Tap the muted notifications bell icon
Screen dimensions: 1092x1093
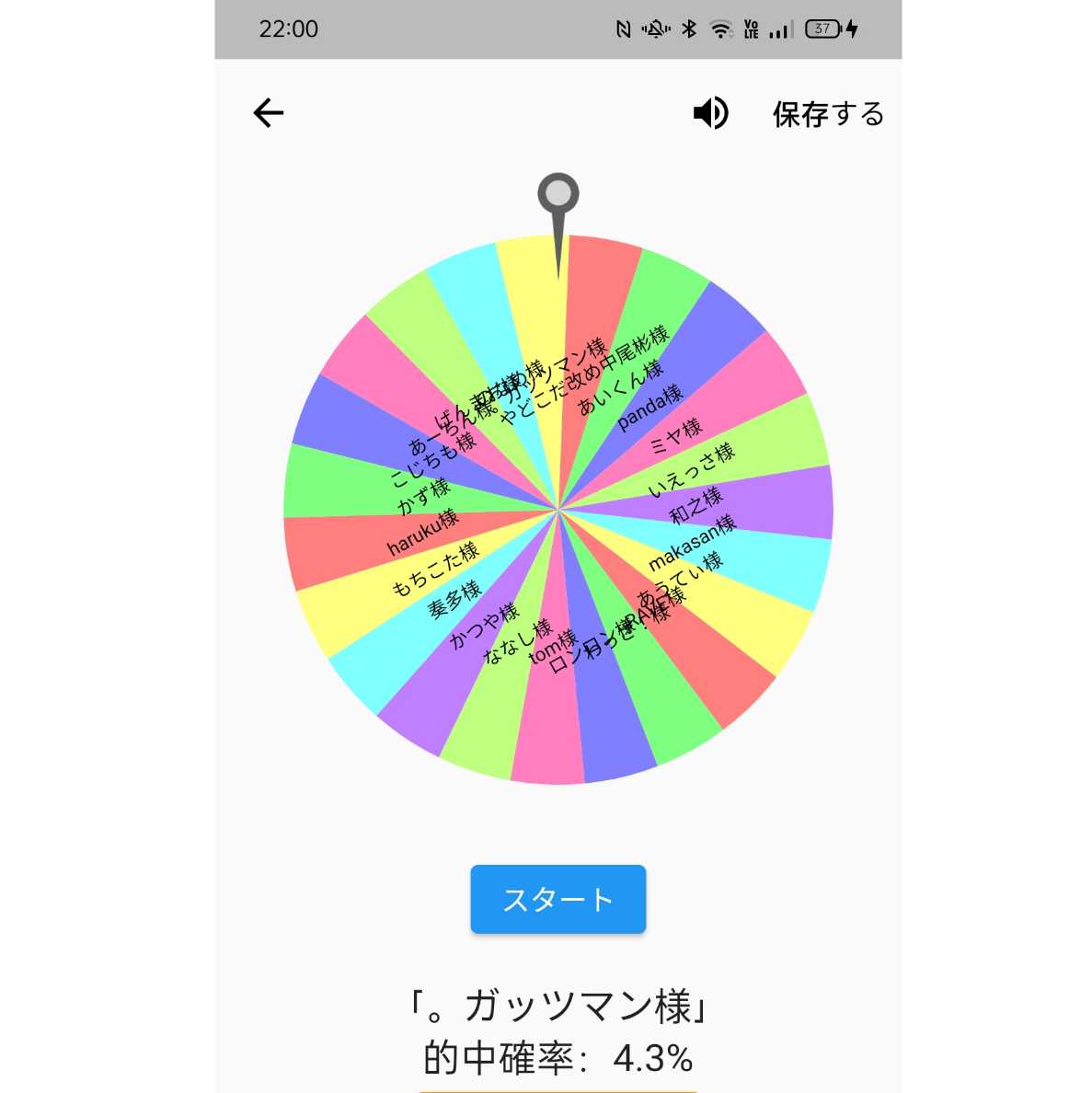(655, 29)
